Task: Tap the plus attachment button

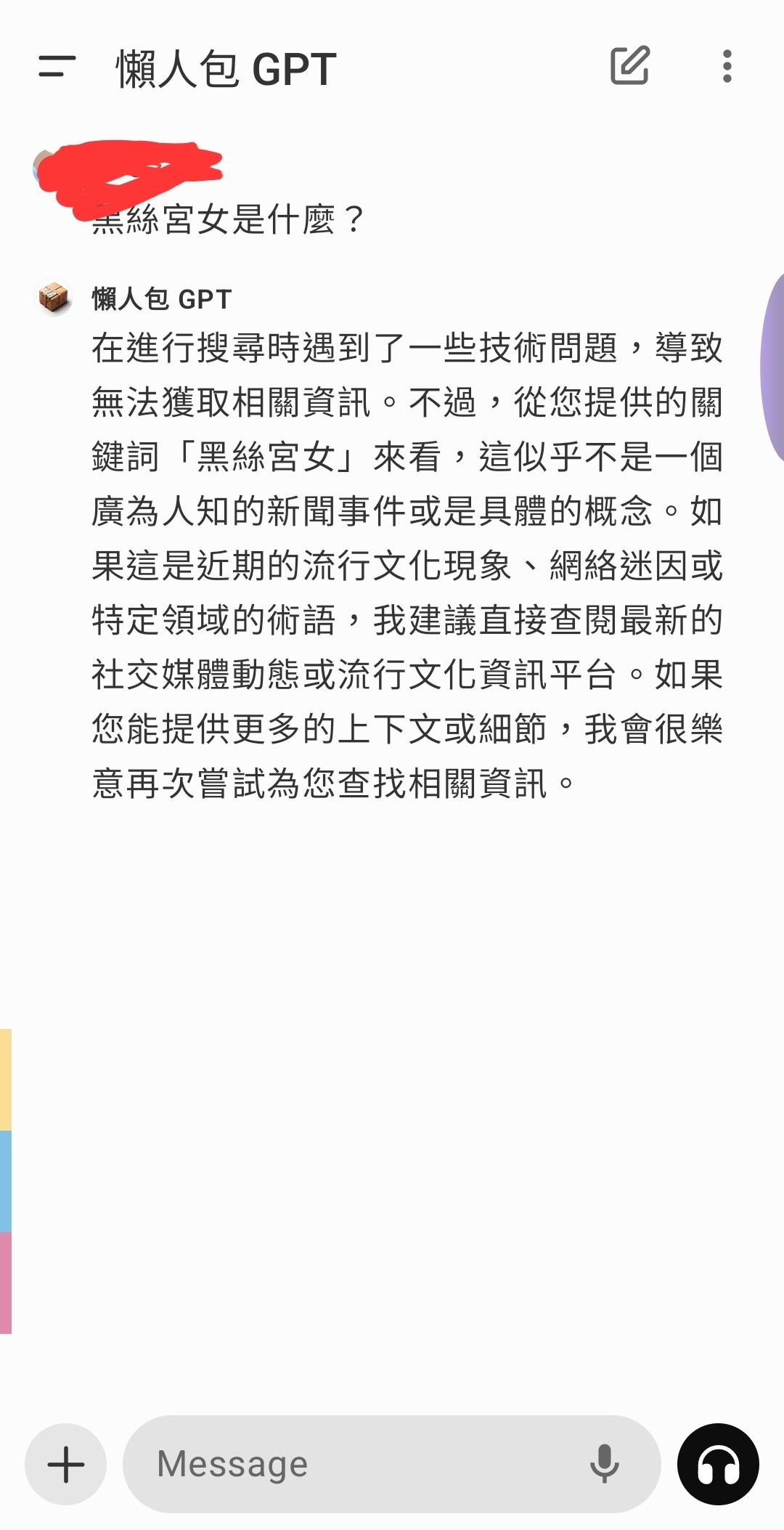Action: (x=66, y=1464)
